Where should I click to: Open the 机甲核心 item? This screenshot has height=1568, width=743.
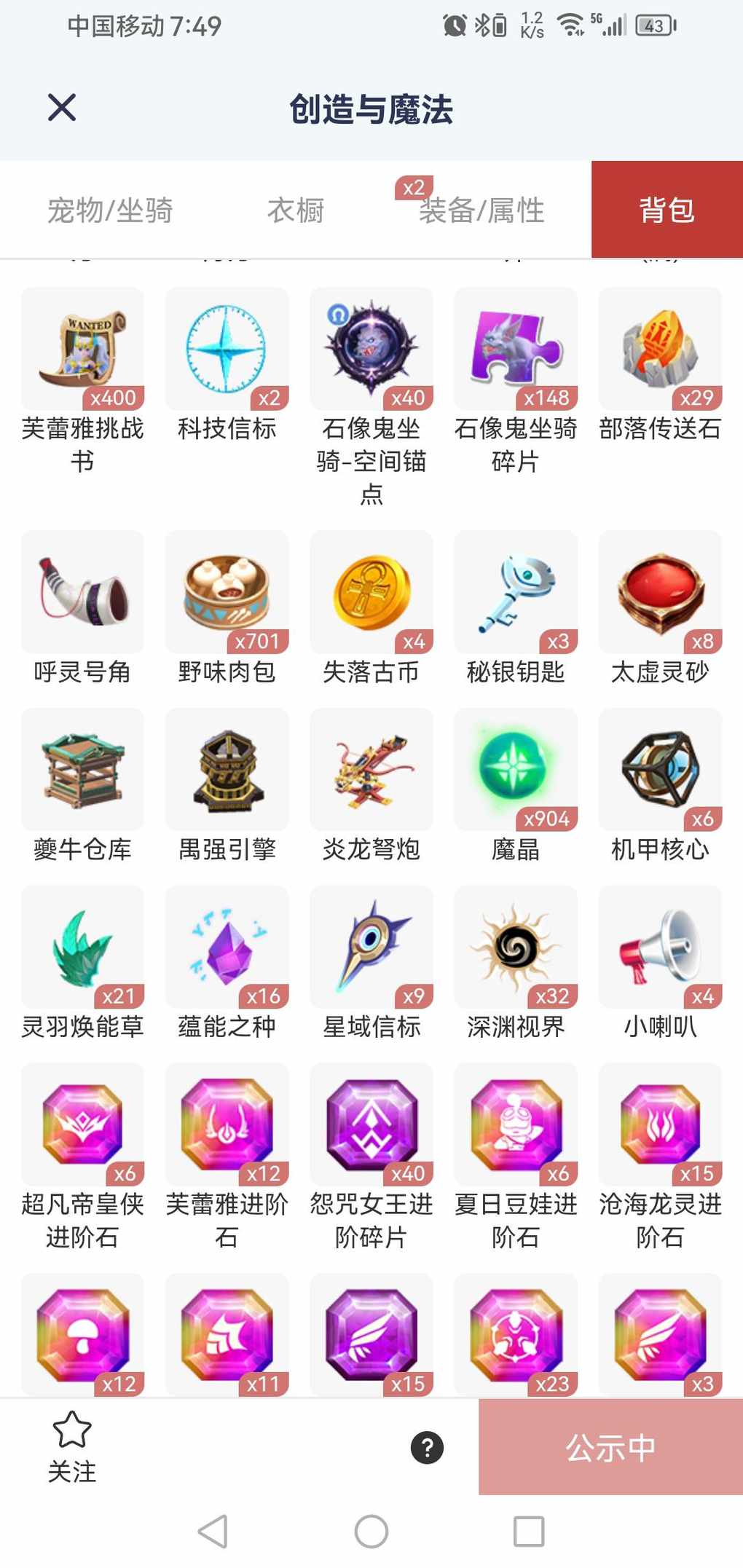(x=660, y=771)
